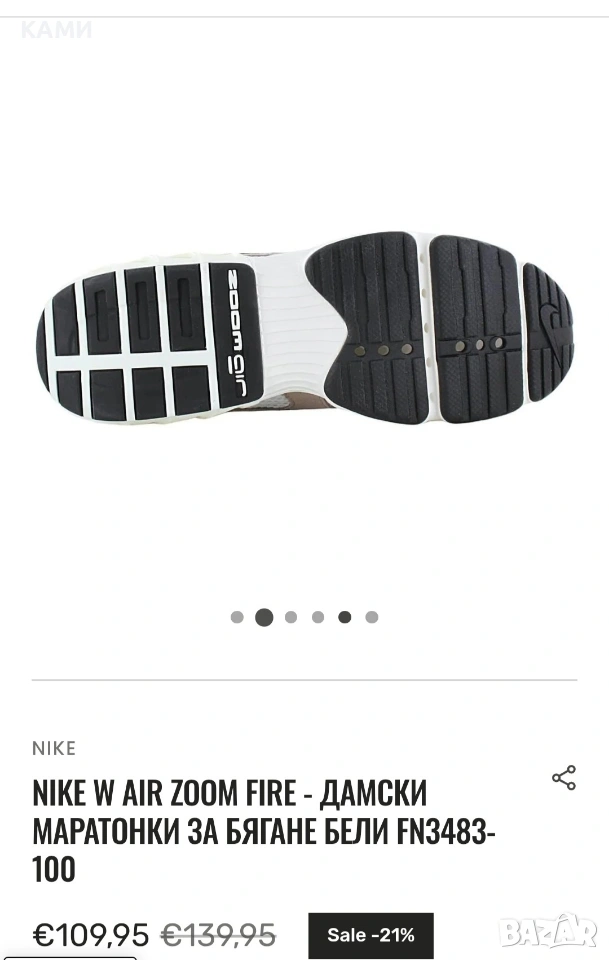Image resolution: width=609 pixels, height=960 pixels.
Task: Share this Nike Air Zoom Fire product
Action: pos(564,778)
